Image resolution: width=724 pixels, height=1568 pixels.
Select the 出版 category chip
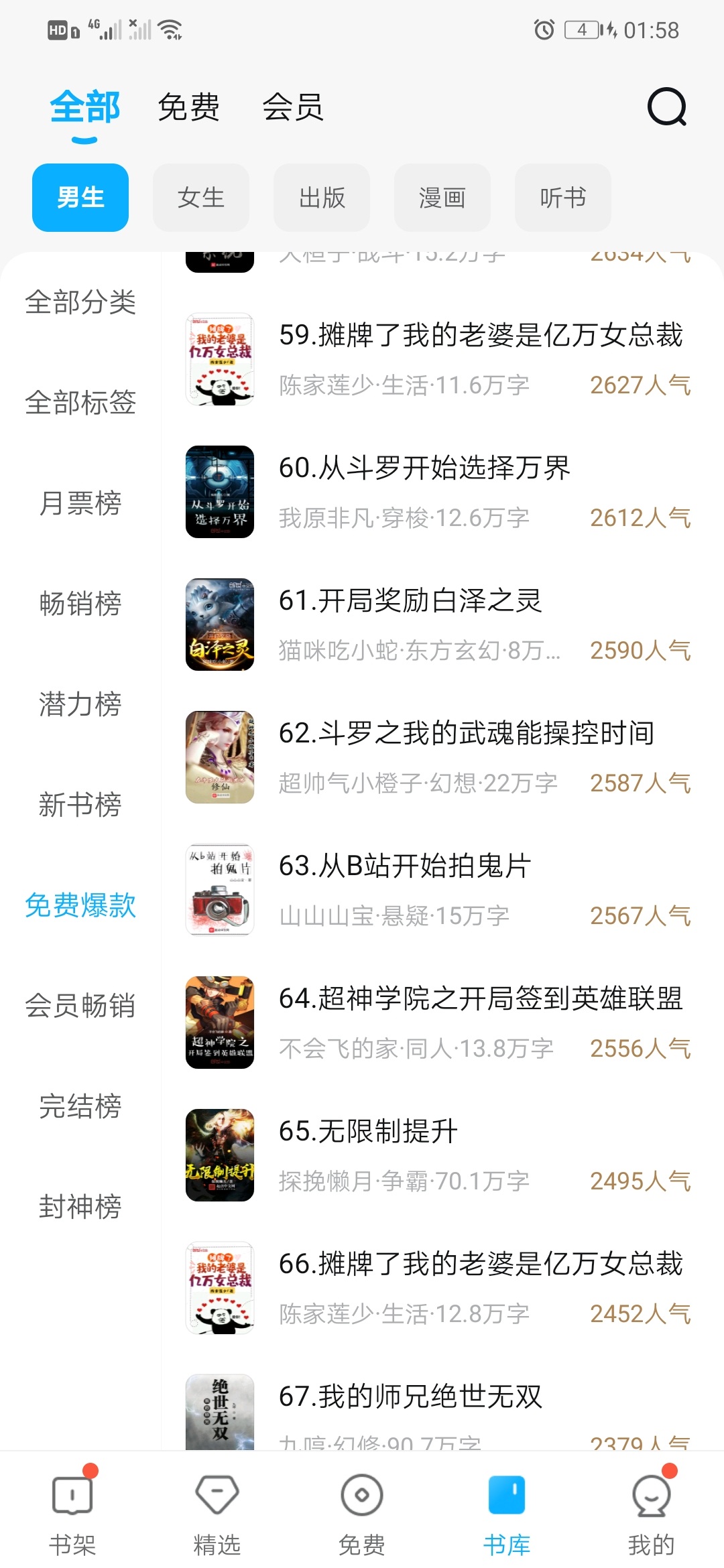pos(322,198)
